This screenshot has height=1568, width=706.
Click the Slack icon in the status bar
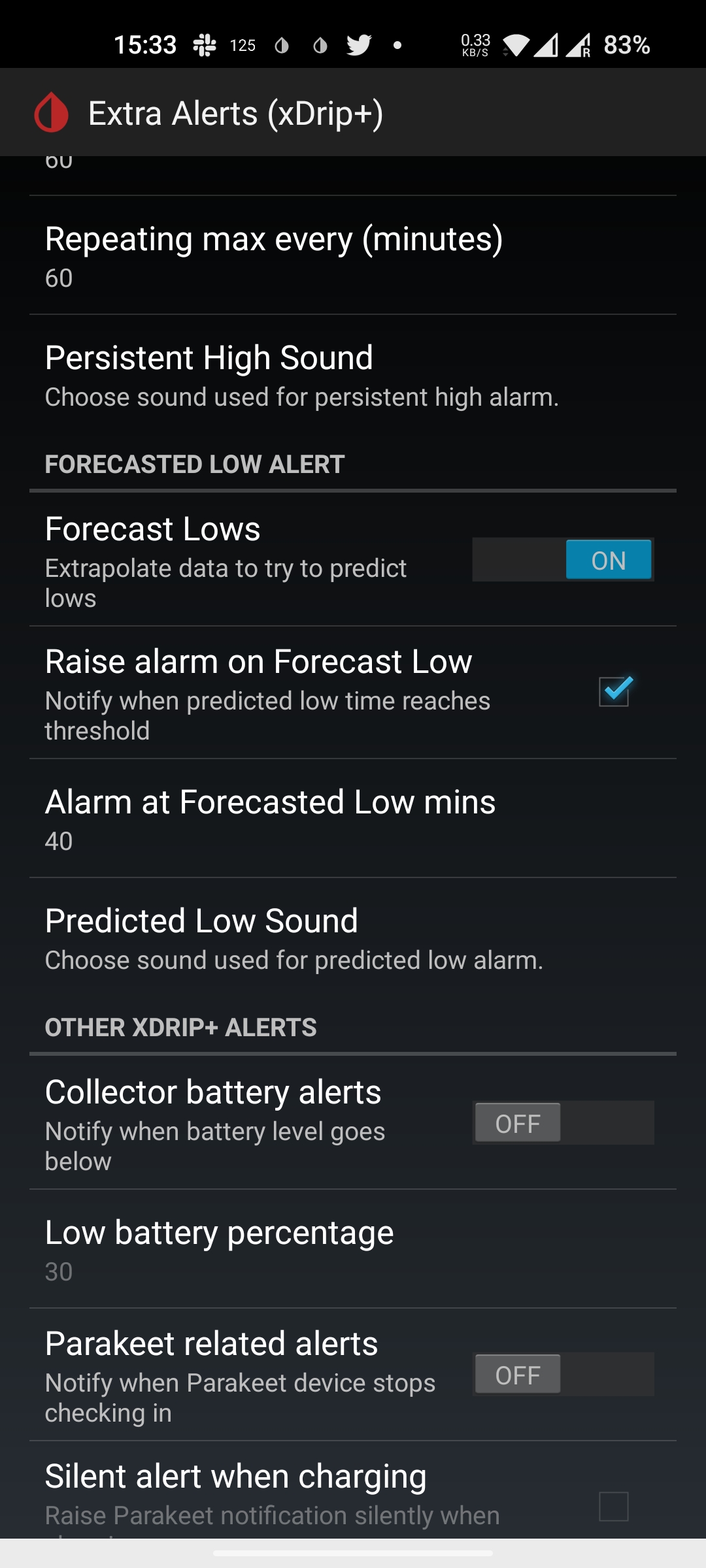[204, 44]
